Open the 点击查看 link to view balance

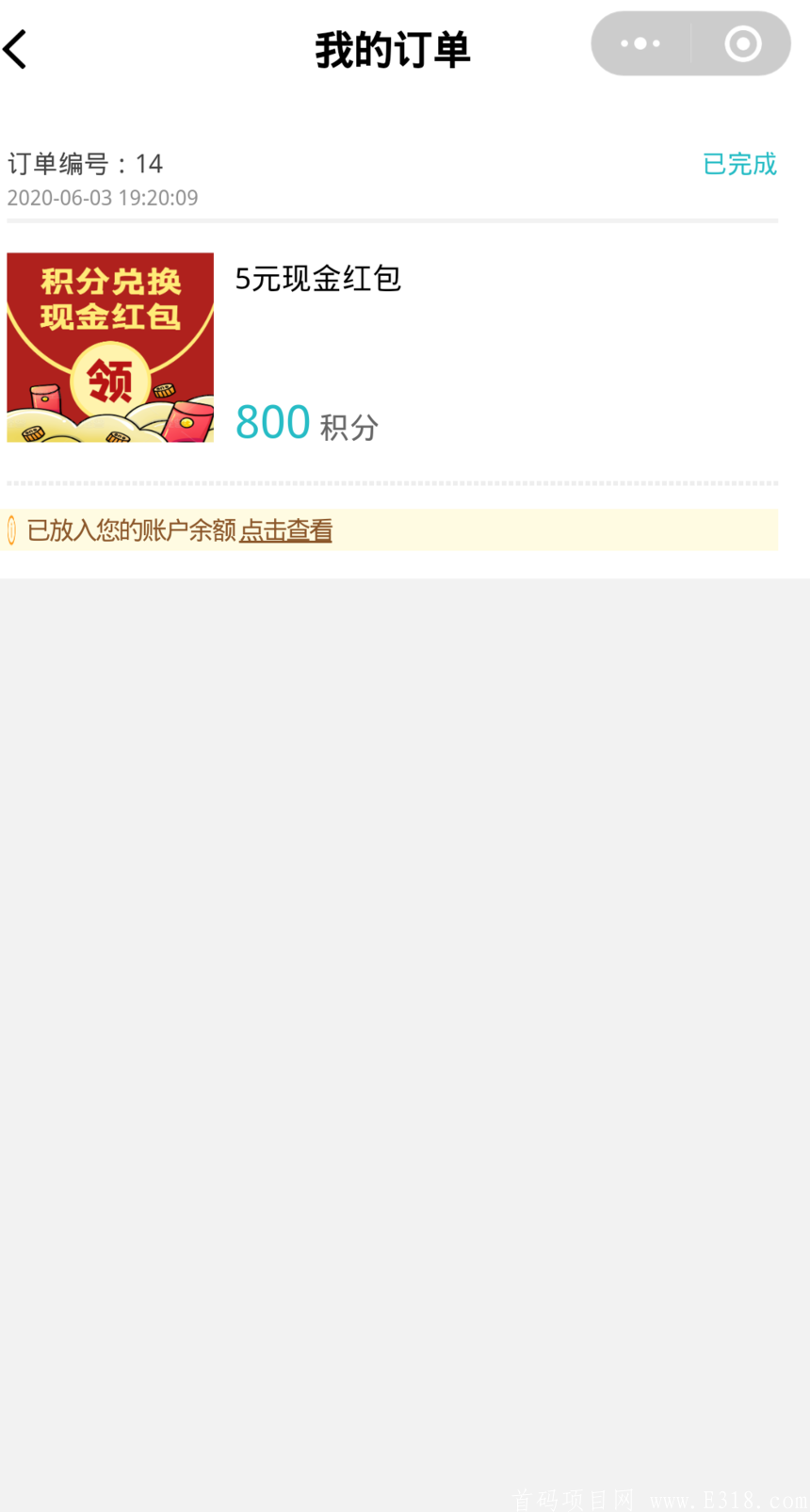pos(285,530)
